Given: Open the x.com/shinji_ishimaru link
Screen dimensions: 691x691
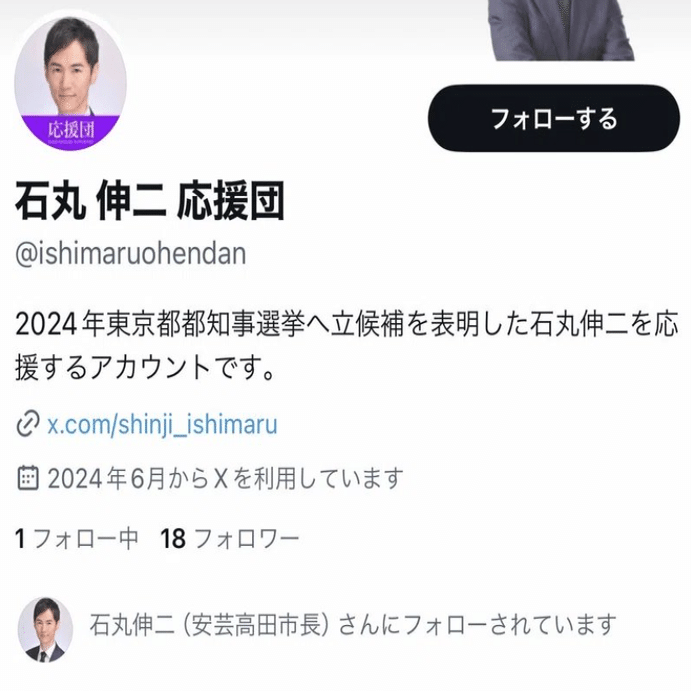Looking at the screenshot, I should tap(162, 425).
